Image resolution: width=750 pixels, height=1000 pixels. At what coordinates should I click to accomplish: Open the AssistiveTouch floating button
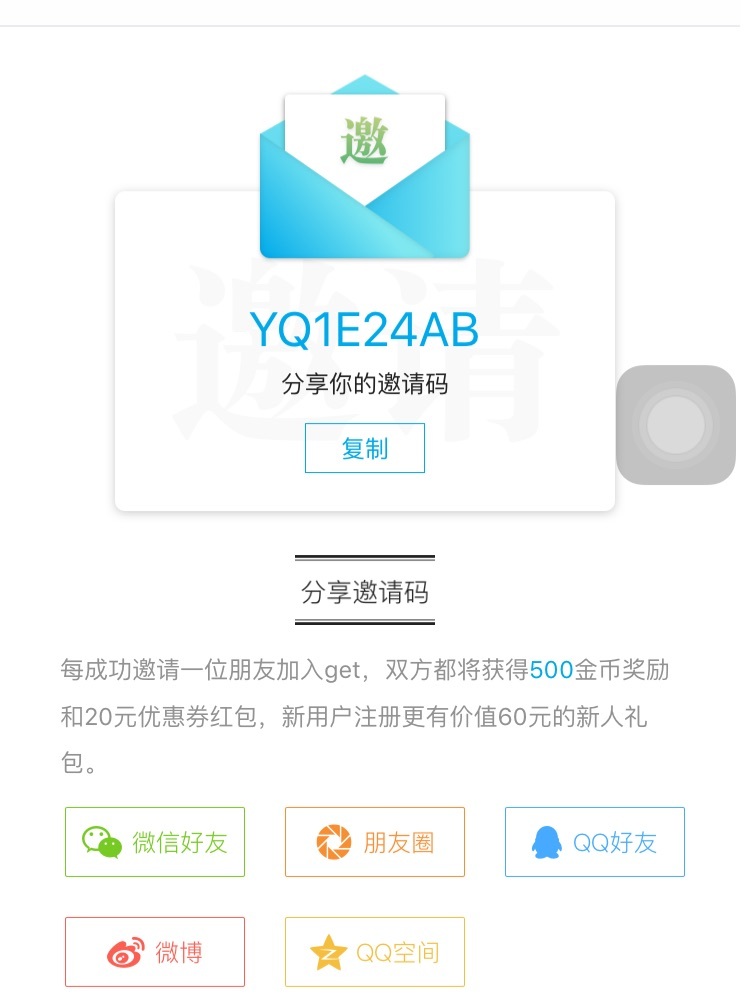(676, 425)
